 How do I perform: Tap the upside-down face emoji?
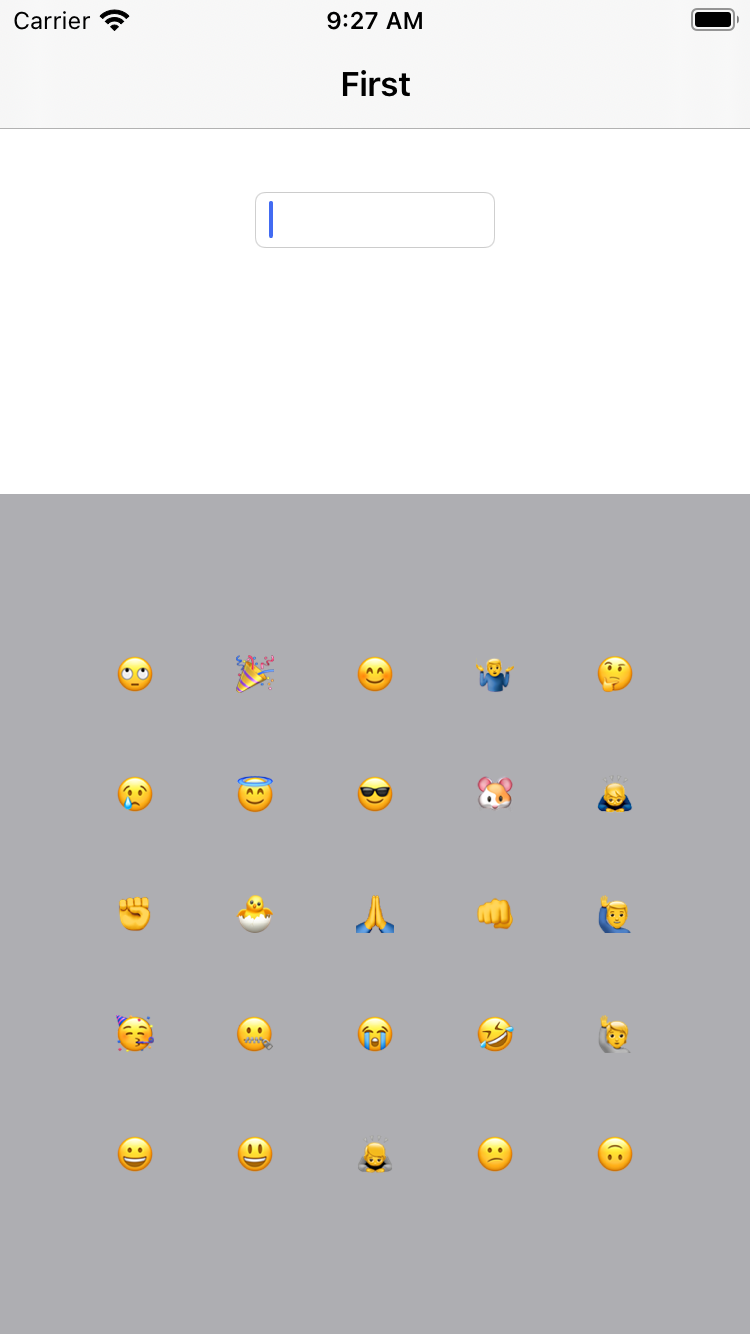coord(615,1154)
